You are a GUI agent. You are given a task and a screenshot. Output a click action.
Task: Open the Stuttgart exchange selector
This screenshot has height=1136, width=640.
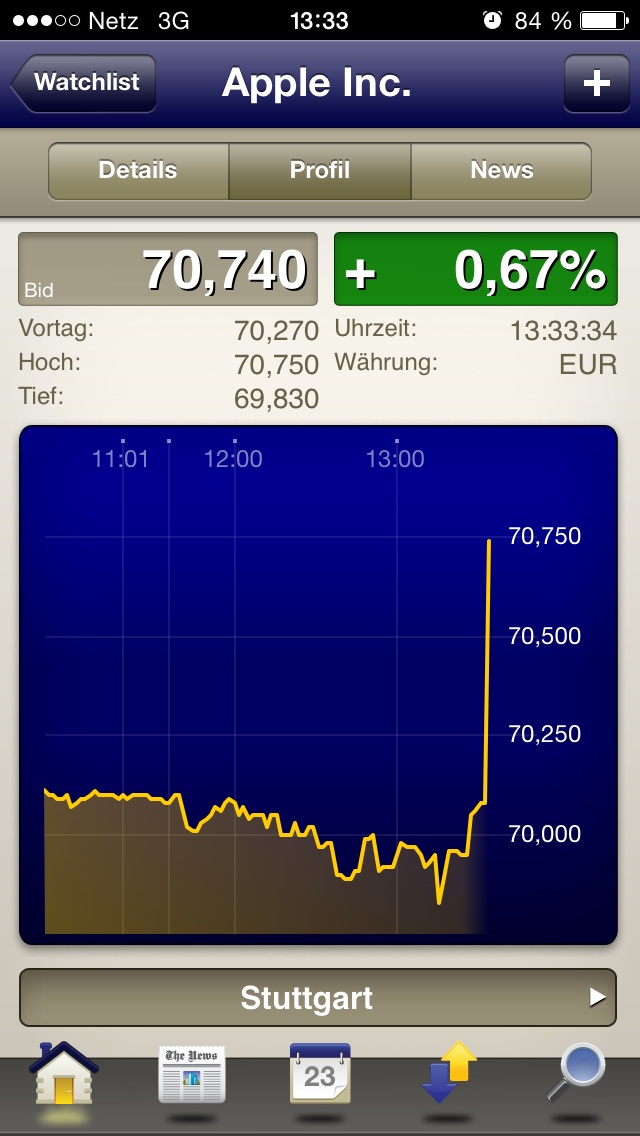tap(318, 997)
